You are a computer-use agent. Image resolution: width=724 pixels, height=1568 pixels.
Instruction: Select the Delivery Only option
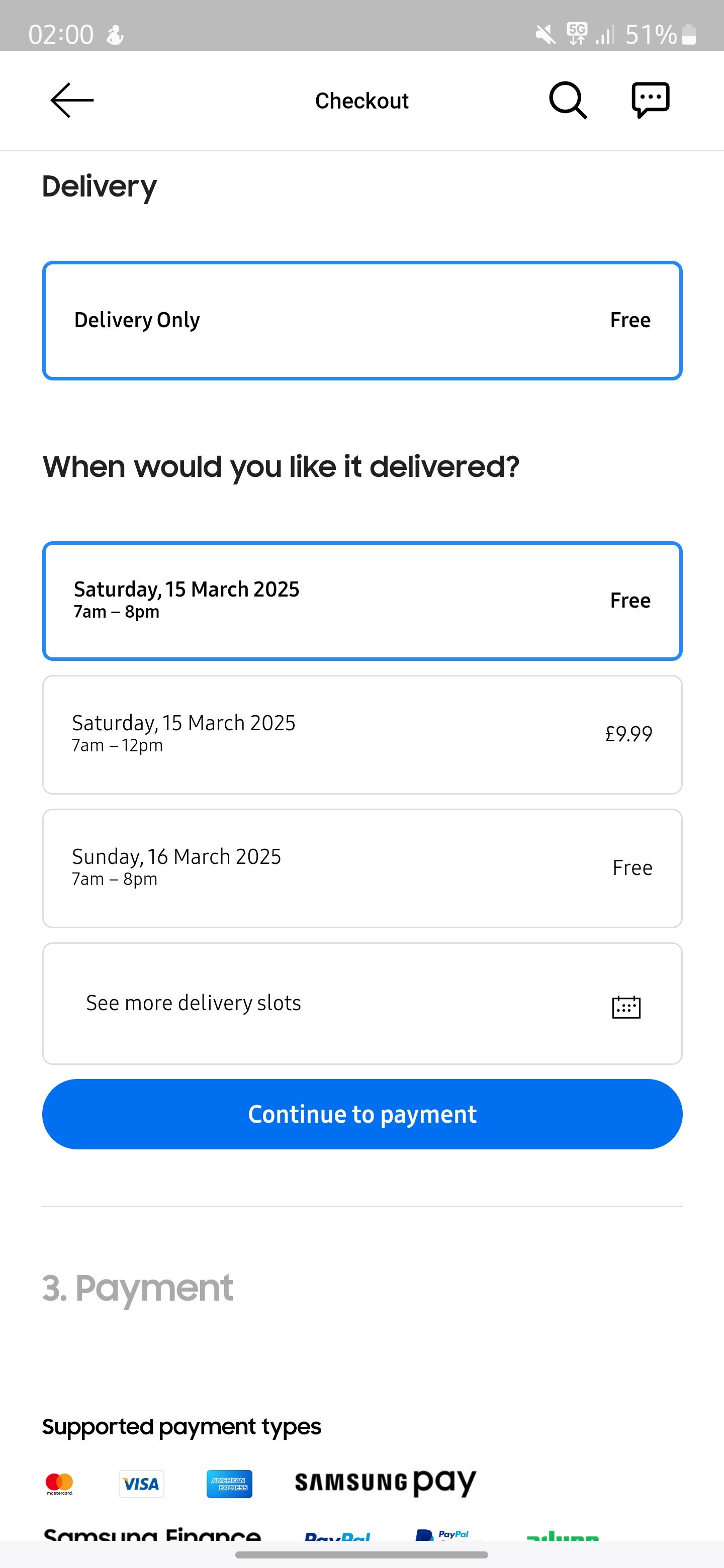coord(361,320)
